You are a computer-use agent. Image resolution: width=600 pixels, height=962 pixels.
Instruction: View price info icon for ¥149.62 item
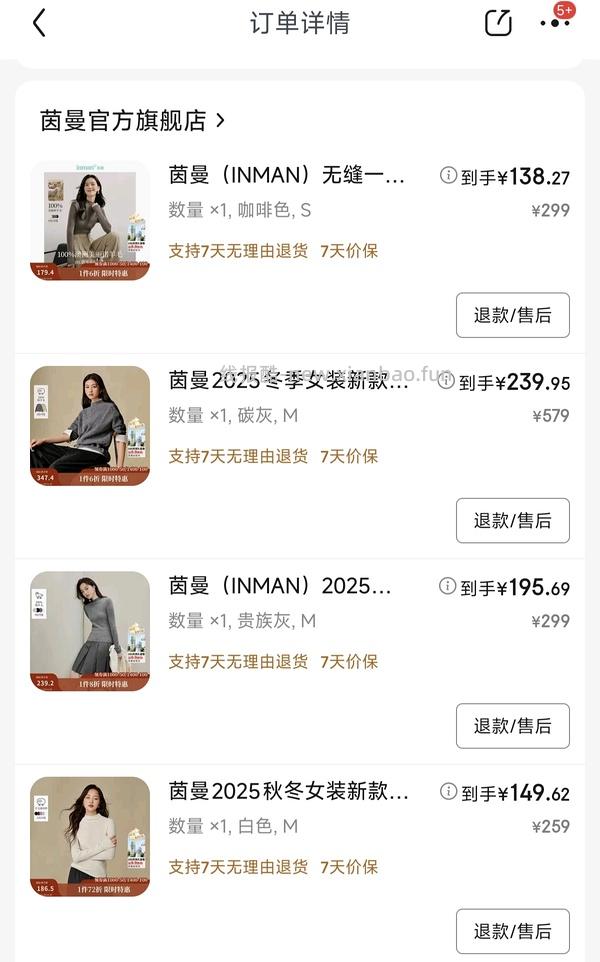point(449,792)
